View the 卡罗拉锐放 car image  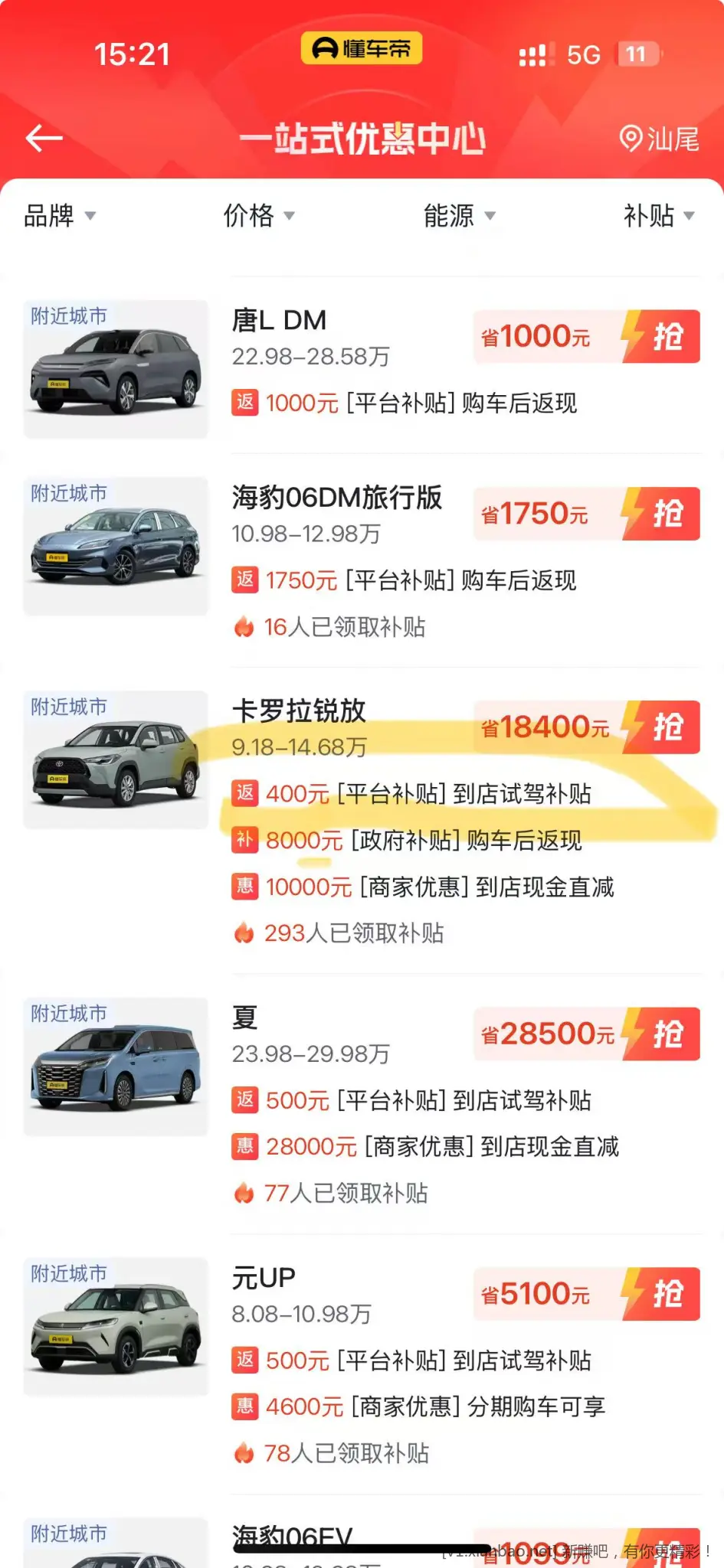[116, 759]
